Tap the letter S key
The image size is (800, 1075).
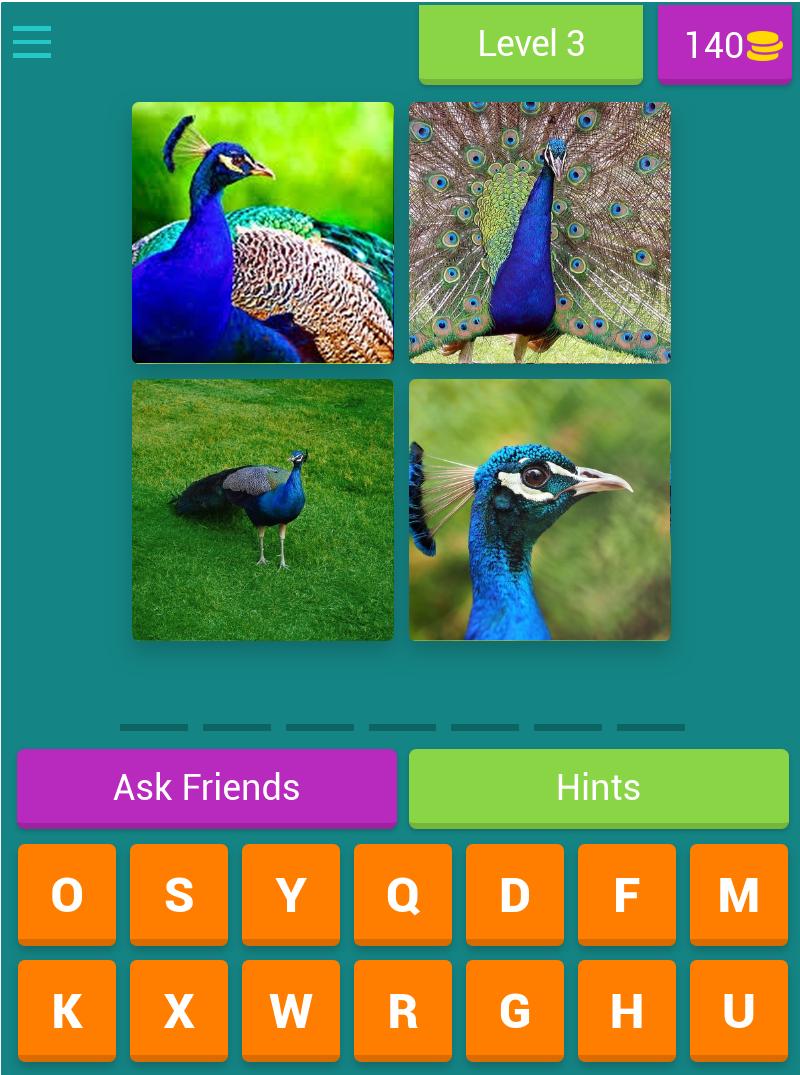[x=178, y=894]
